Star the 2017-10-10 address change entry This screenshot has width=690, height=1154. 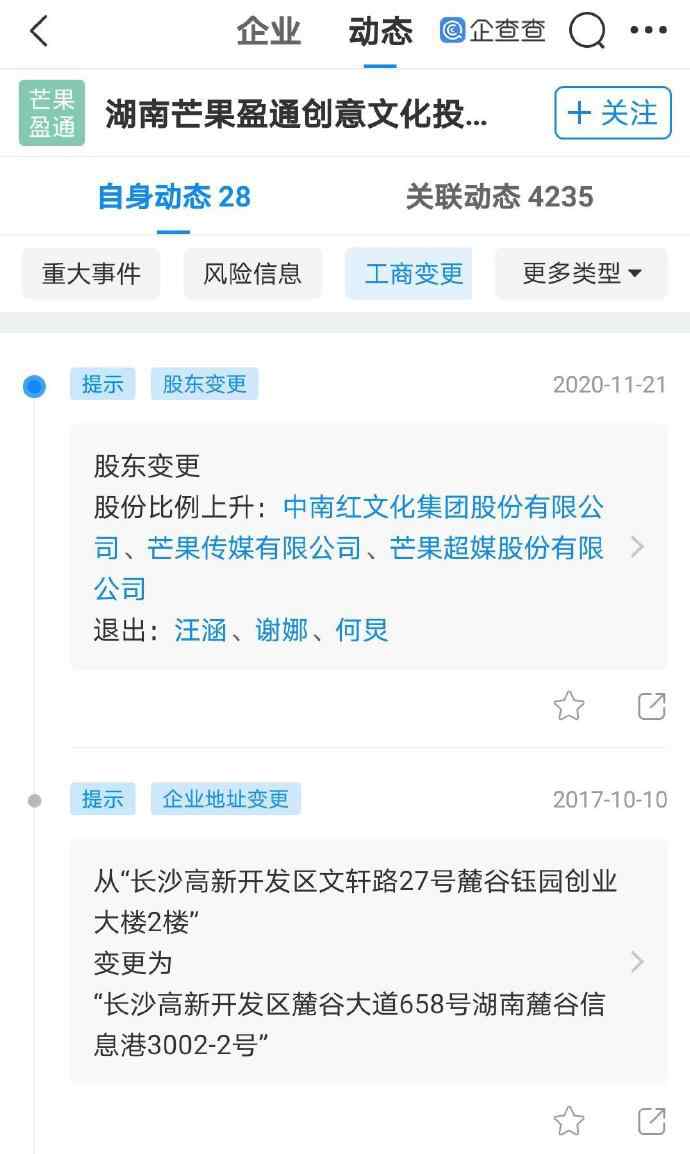569,1121
